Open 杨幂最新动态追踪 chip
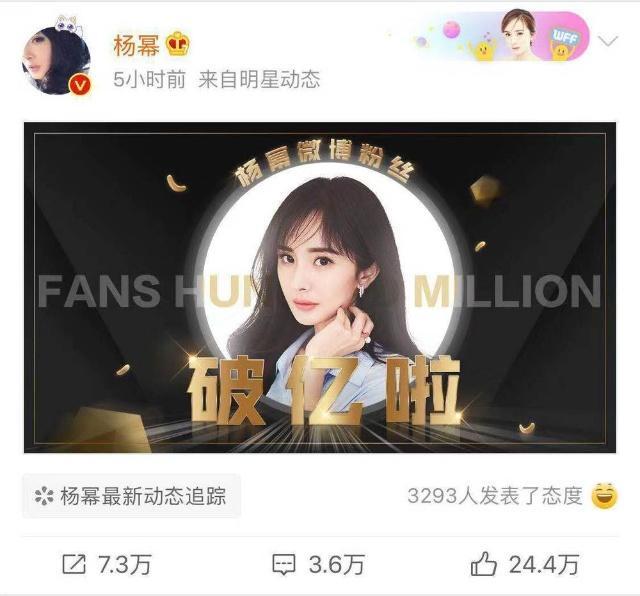The height and width of the screenshot is (596, 640). pyautogui.click(x=131, y=495)
